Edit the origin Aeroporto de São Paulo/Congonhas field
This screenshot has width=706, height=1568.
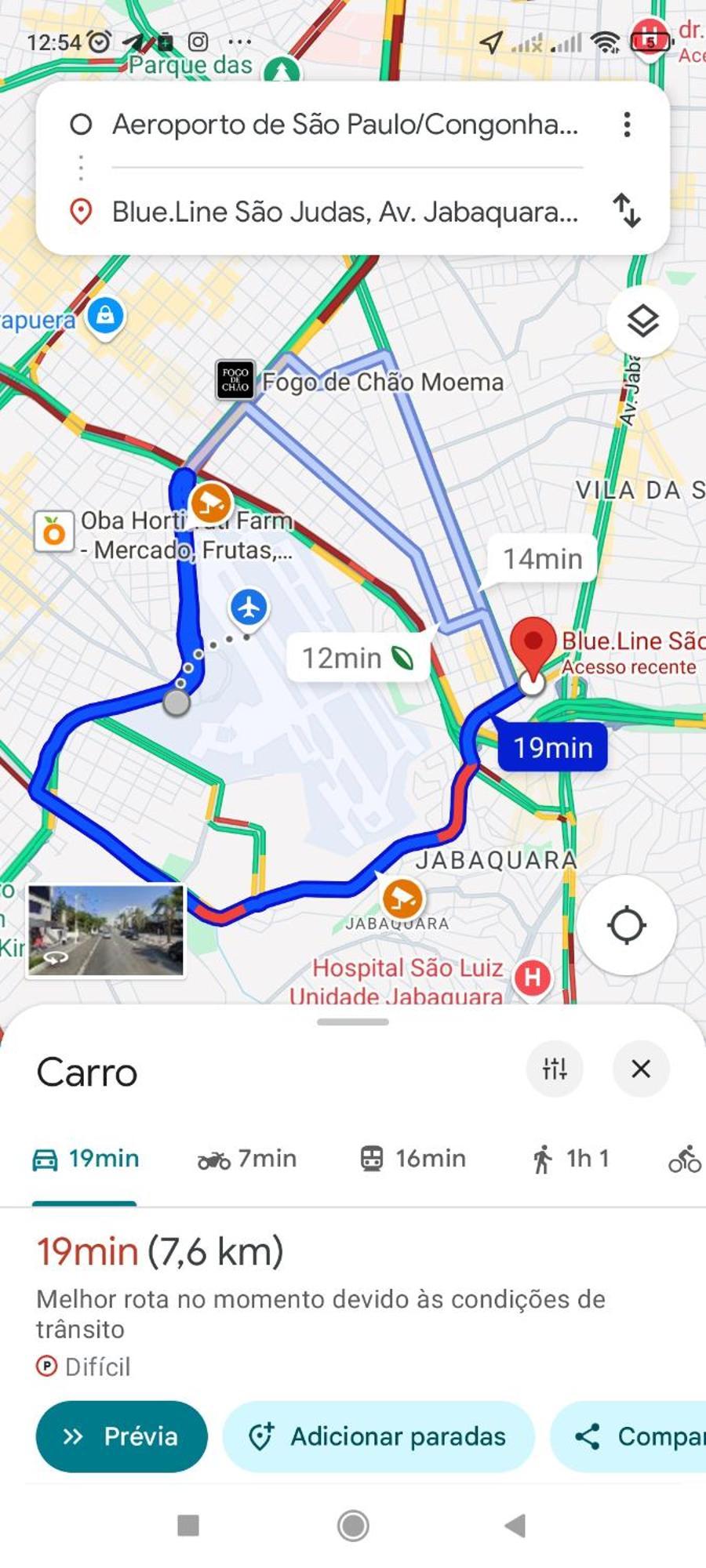pos(345,125)
